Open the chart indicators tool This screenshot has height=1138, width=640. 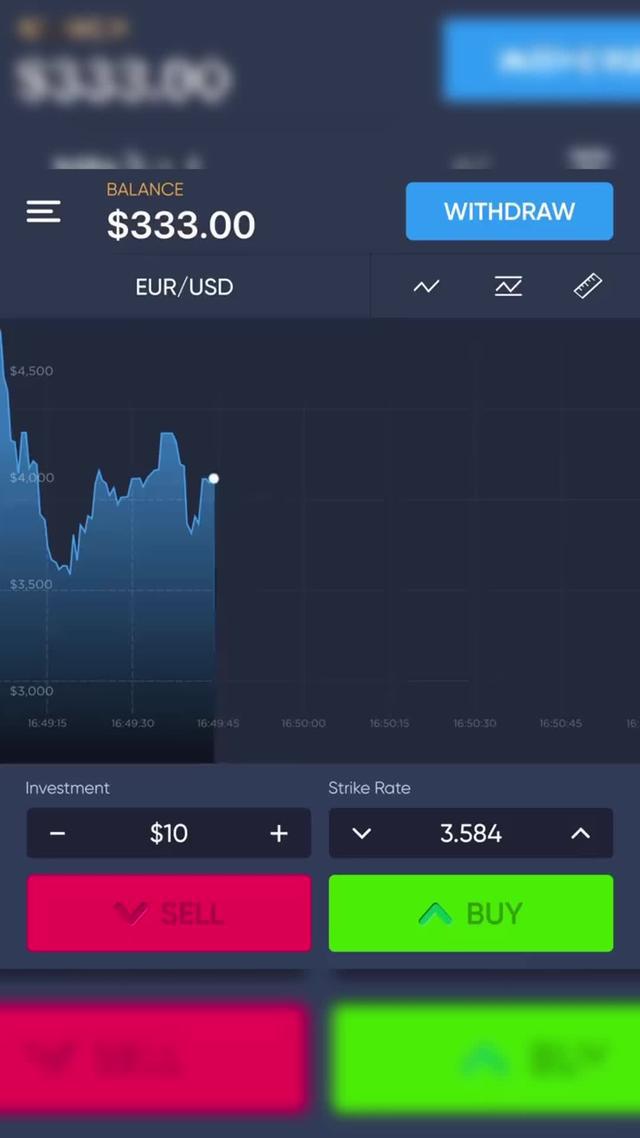[508, 287]
